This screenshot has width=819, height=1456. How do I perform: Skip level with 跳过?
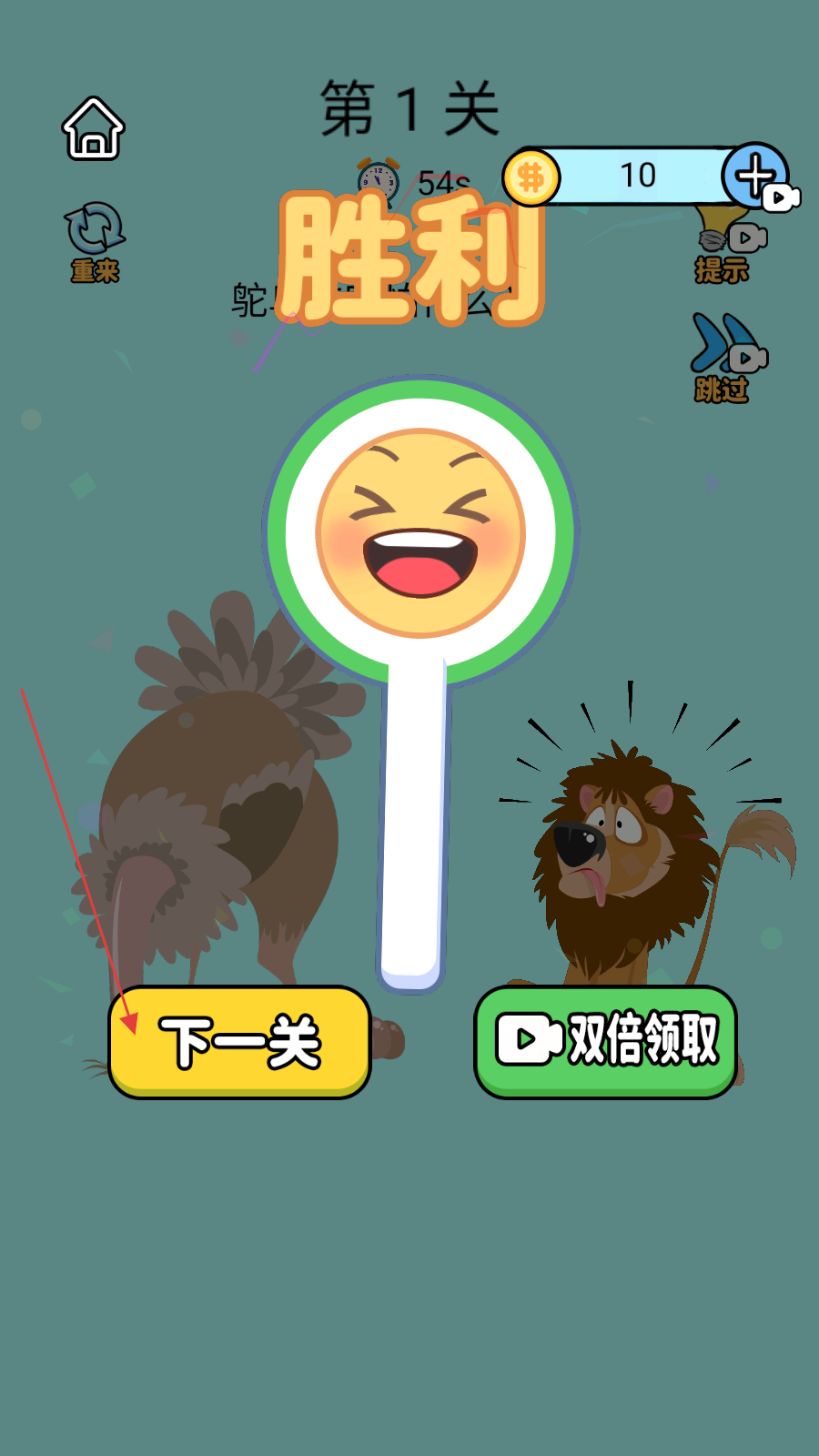pos(725,358)
